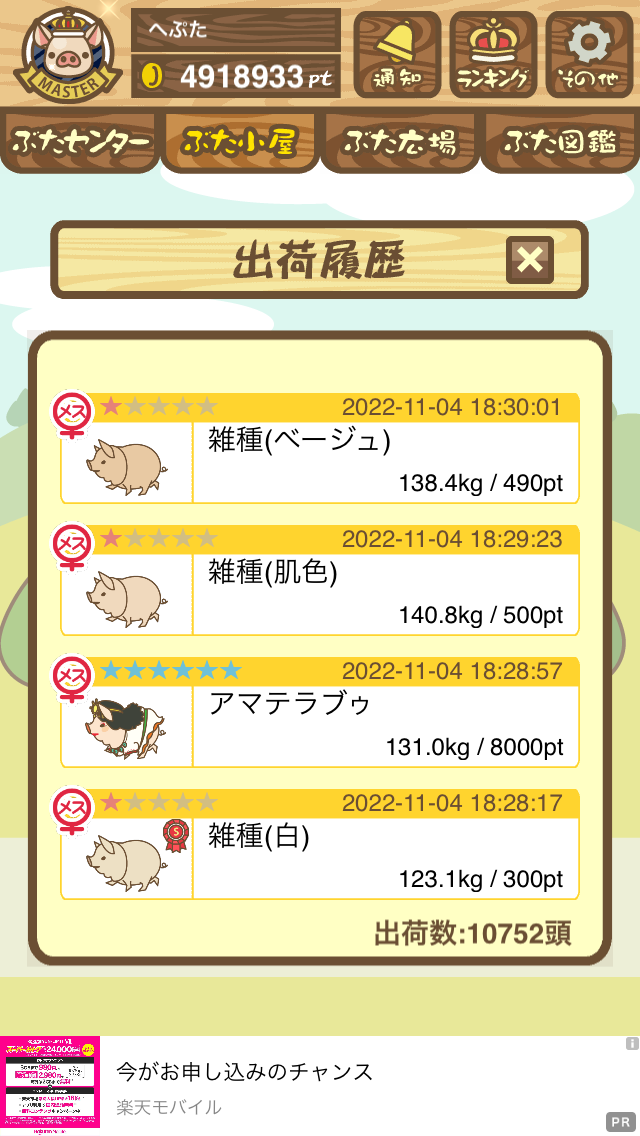Open the その他 settings gear

click(589, 55)
